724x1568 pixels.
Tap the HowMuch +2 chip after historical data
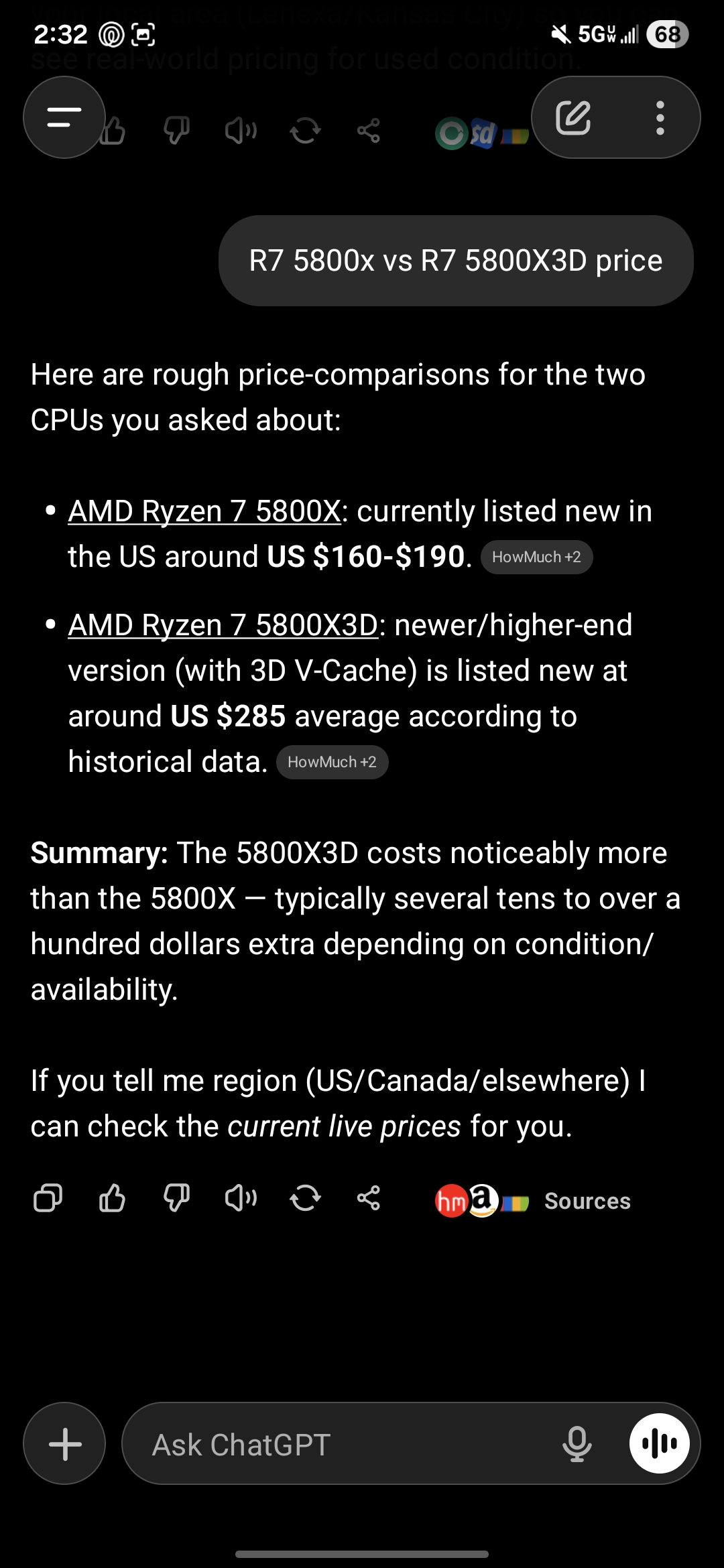coord(332,762)
